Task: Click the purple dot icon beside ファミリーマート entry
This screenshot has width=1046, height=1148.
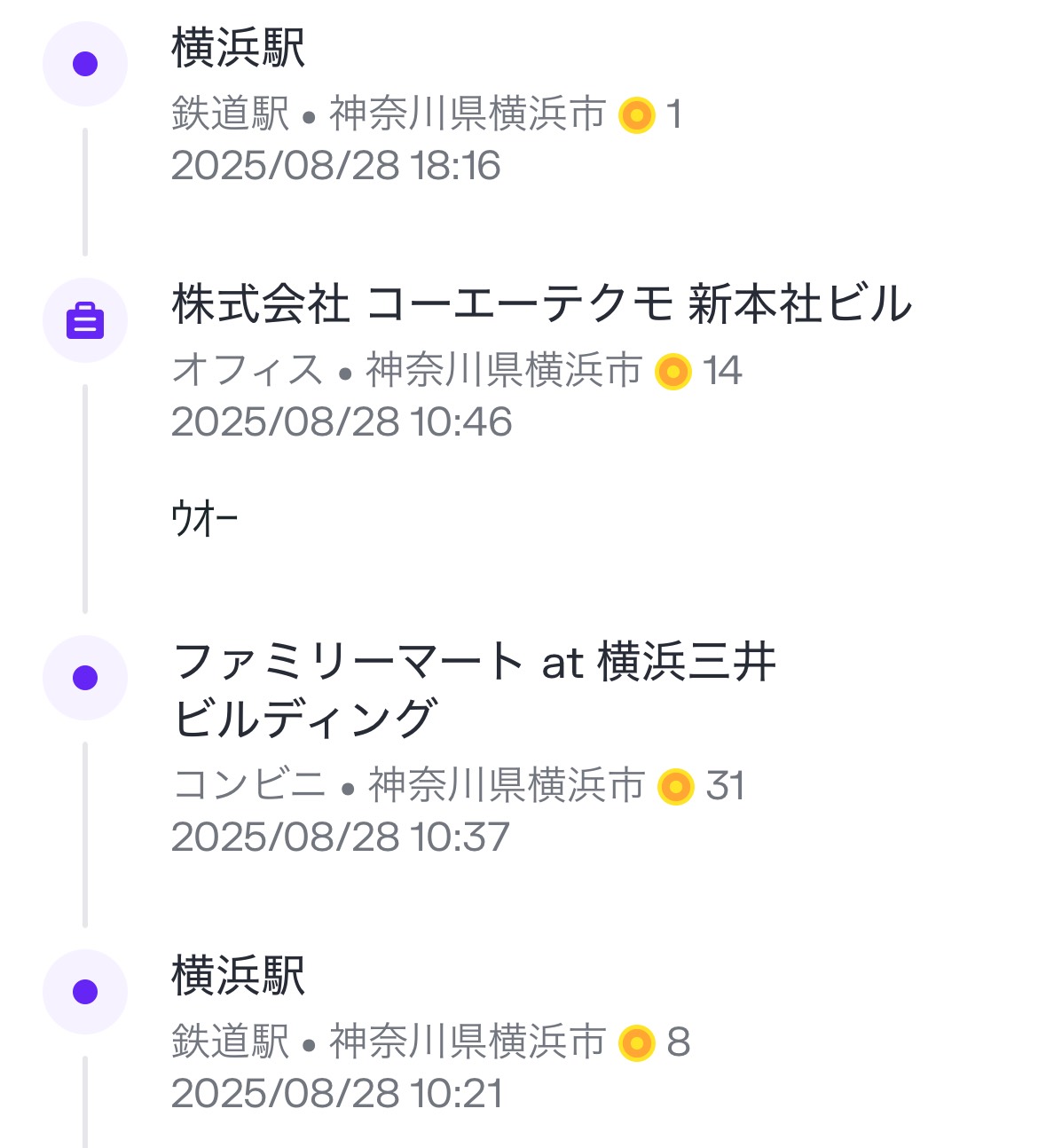Action: point(84,677)
